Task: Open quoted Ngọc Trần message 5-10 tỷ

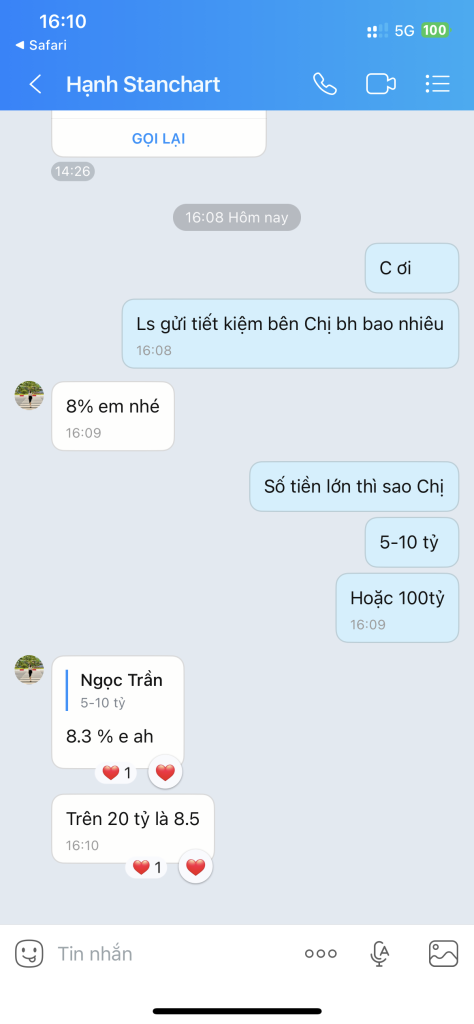Action: tap(118, 690)
